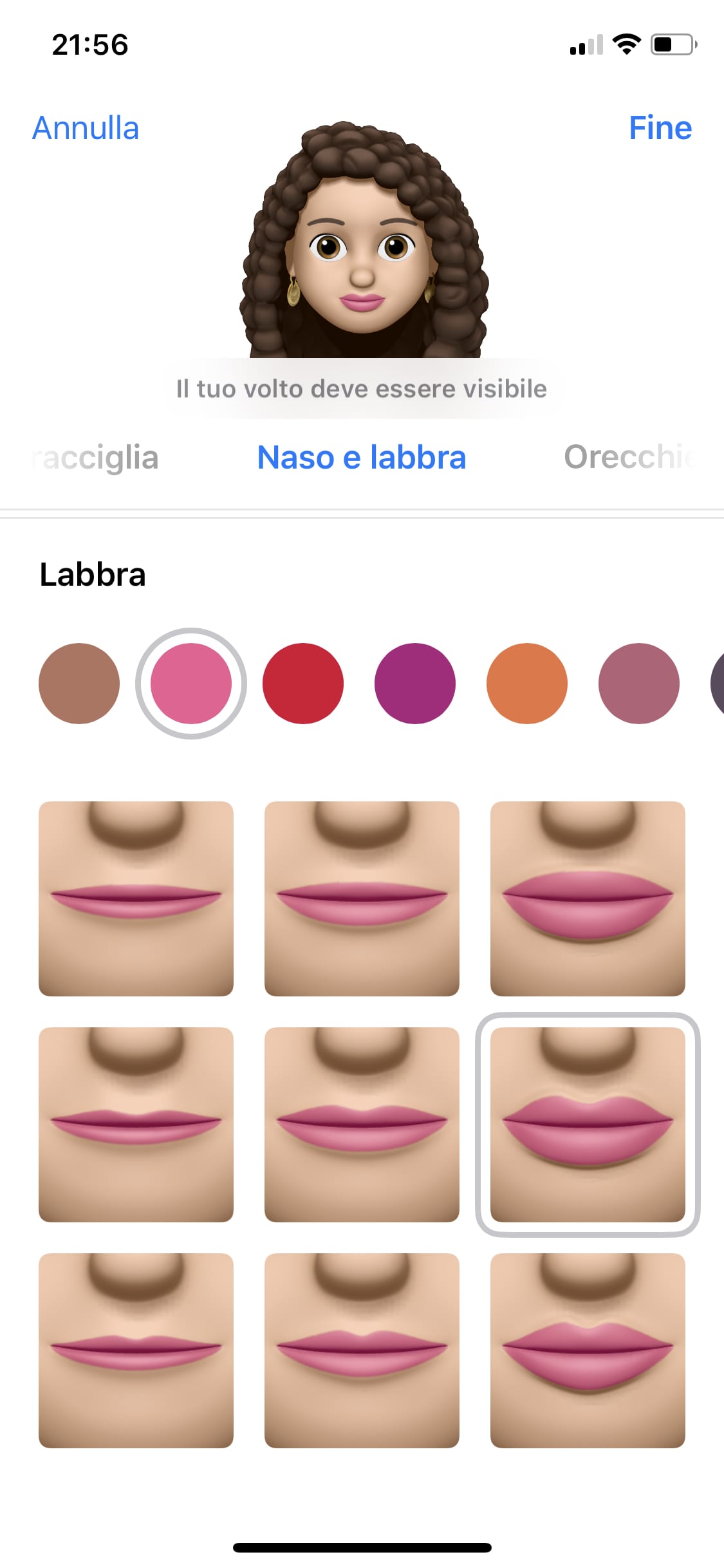Viewport: 724px width, 1568px height.
Task: Select the mauve lip color
Action: tap(639, 684)
